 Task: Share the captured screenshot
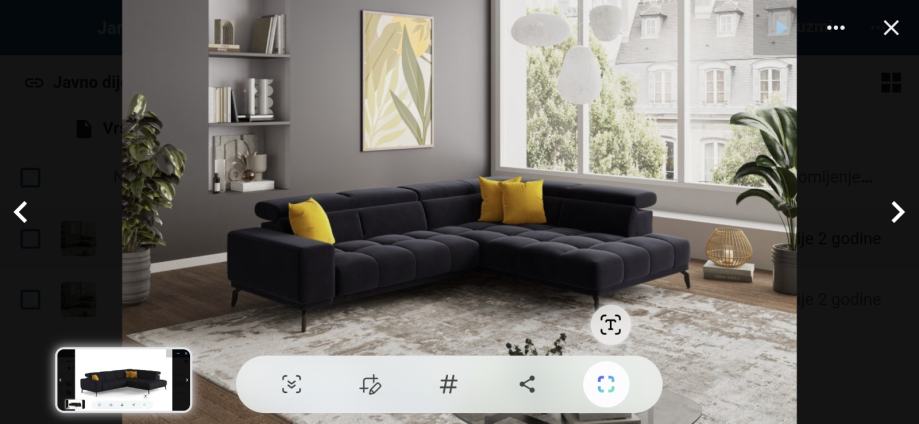pyautogui.click(x=527, y=385)
